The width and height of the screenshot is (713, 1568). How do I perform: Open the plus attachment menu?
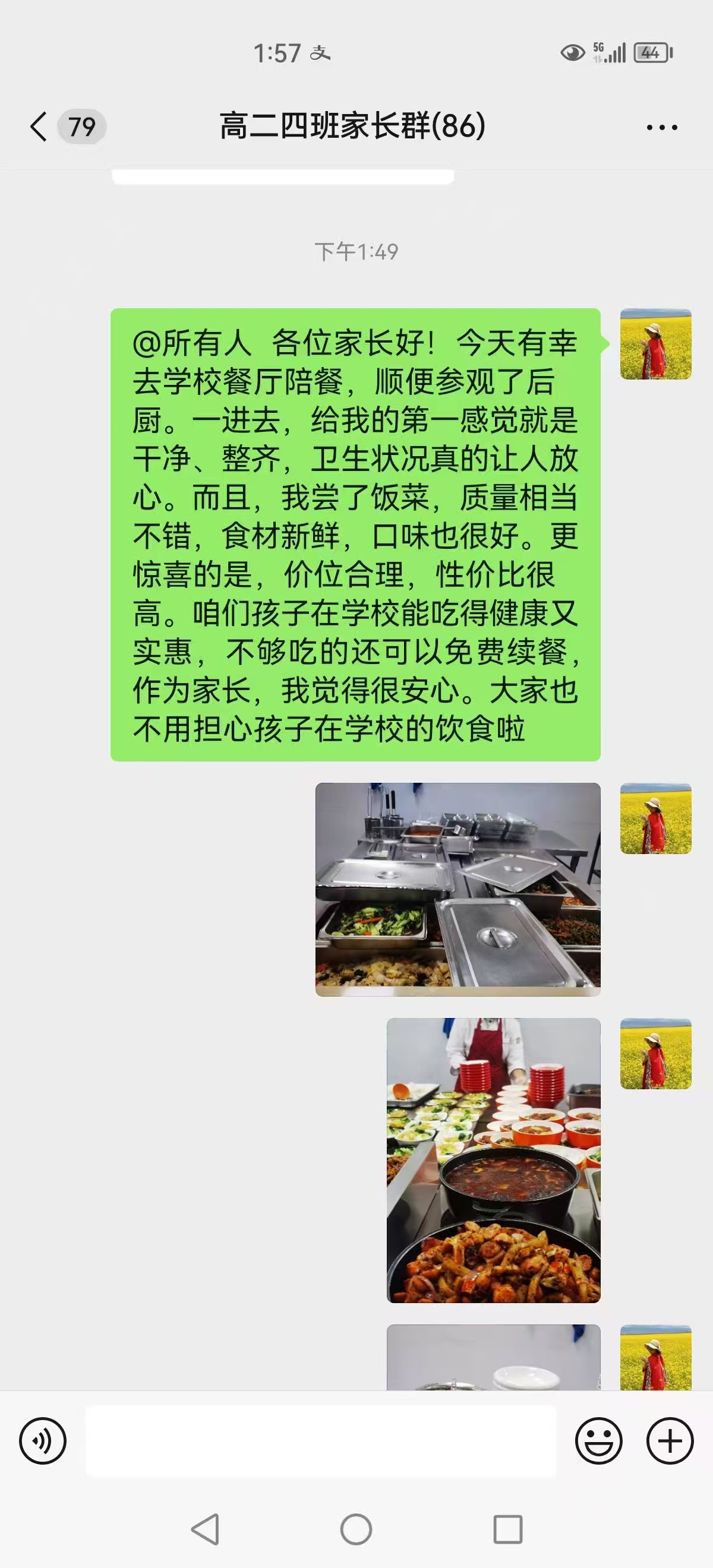click(670, 1441)
